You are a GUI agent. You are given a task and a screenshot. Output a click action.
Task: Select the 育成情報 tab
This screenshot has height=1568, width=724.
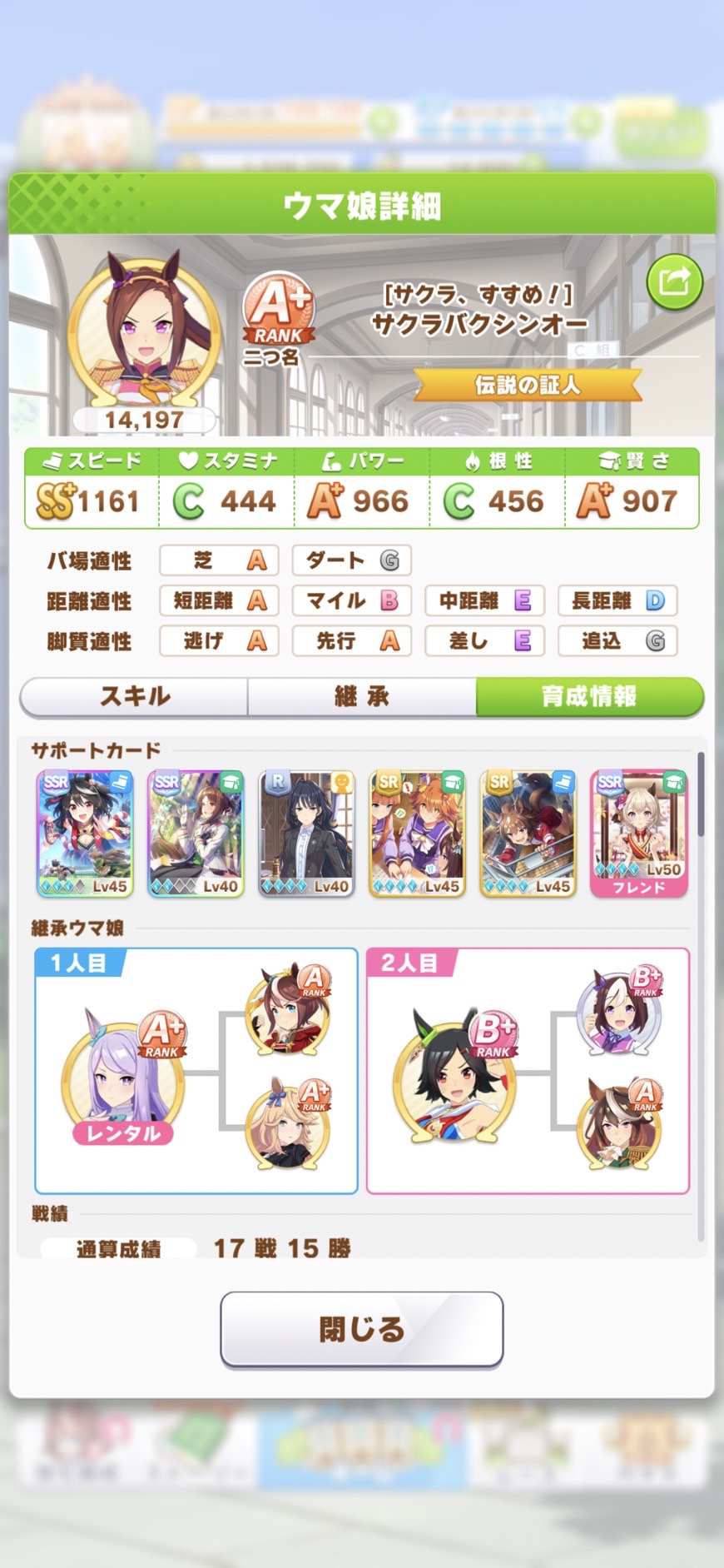pos(590,697)
